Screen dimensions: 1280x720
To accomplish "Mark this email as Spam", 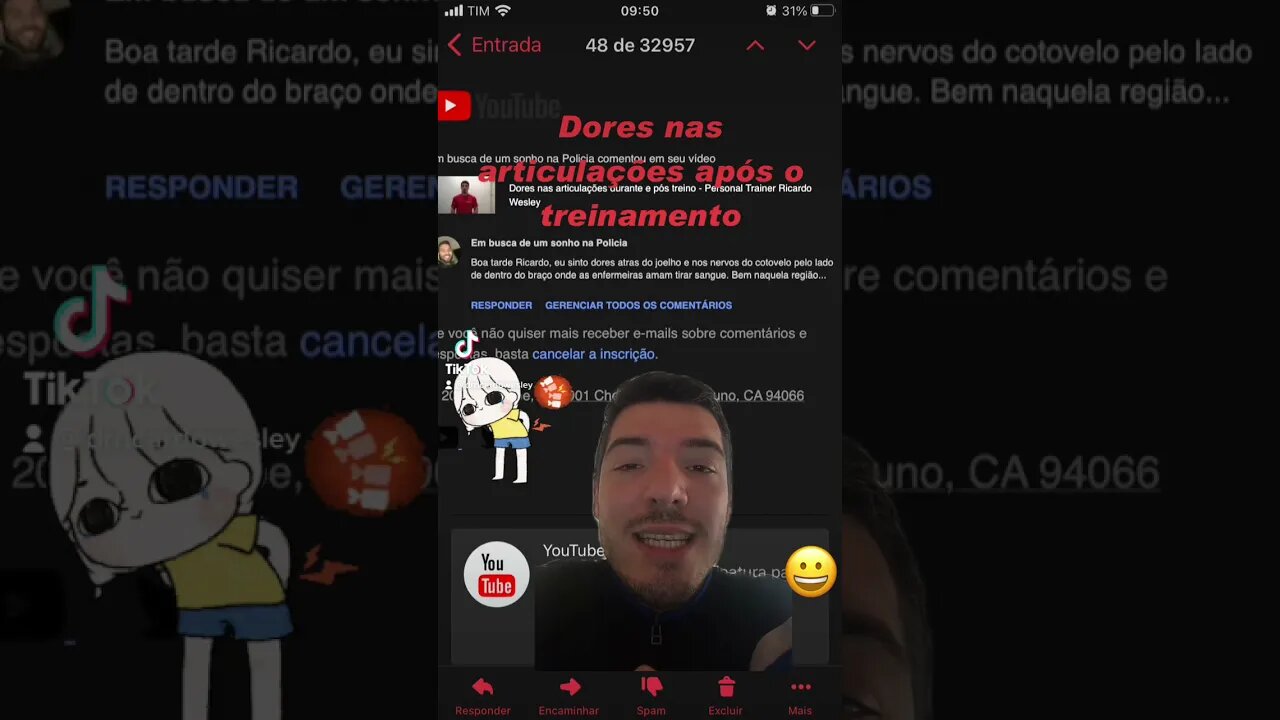I will pos(651,695).
